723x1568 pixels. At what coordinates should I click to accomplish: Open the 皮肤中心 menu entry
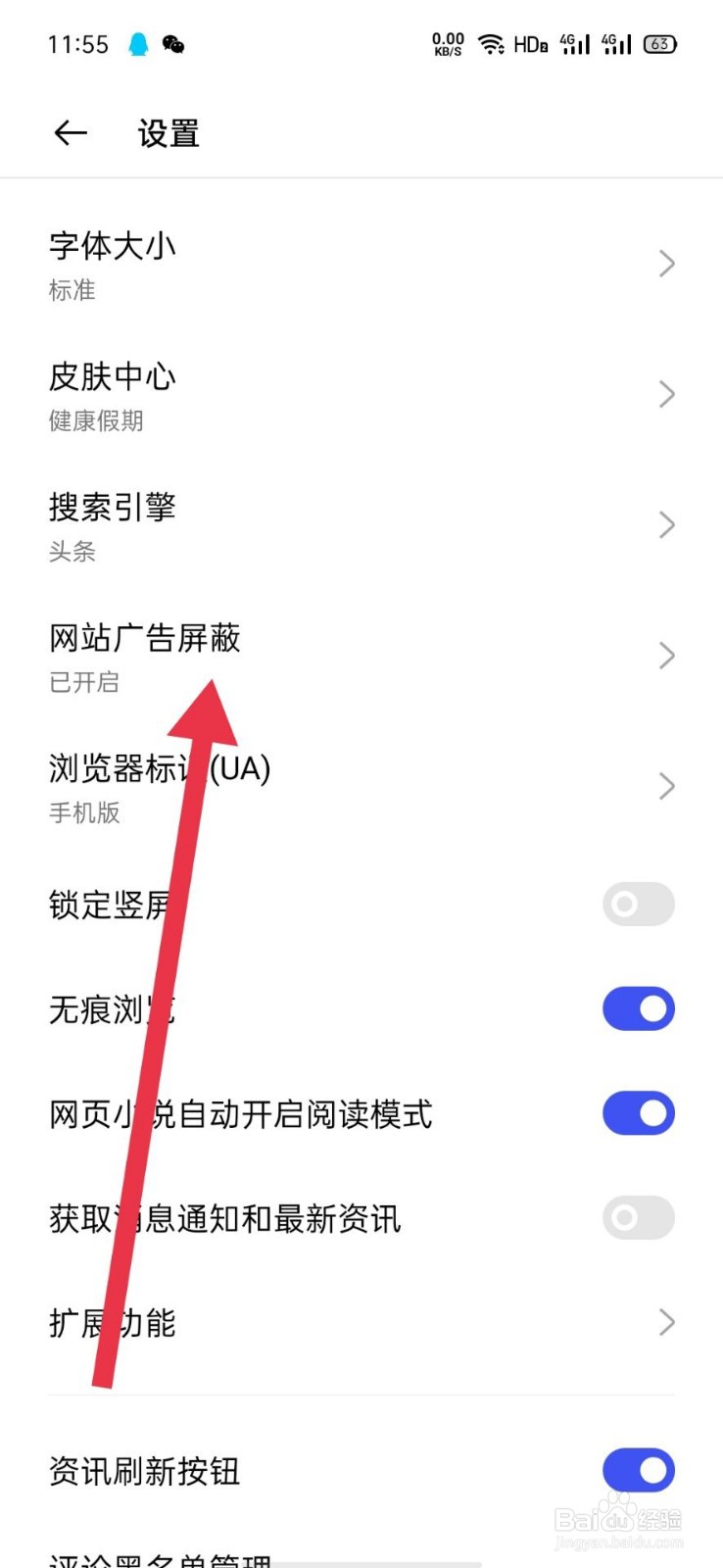361,394
